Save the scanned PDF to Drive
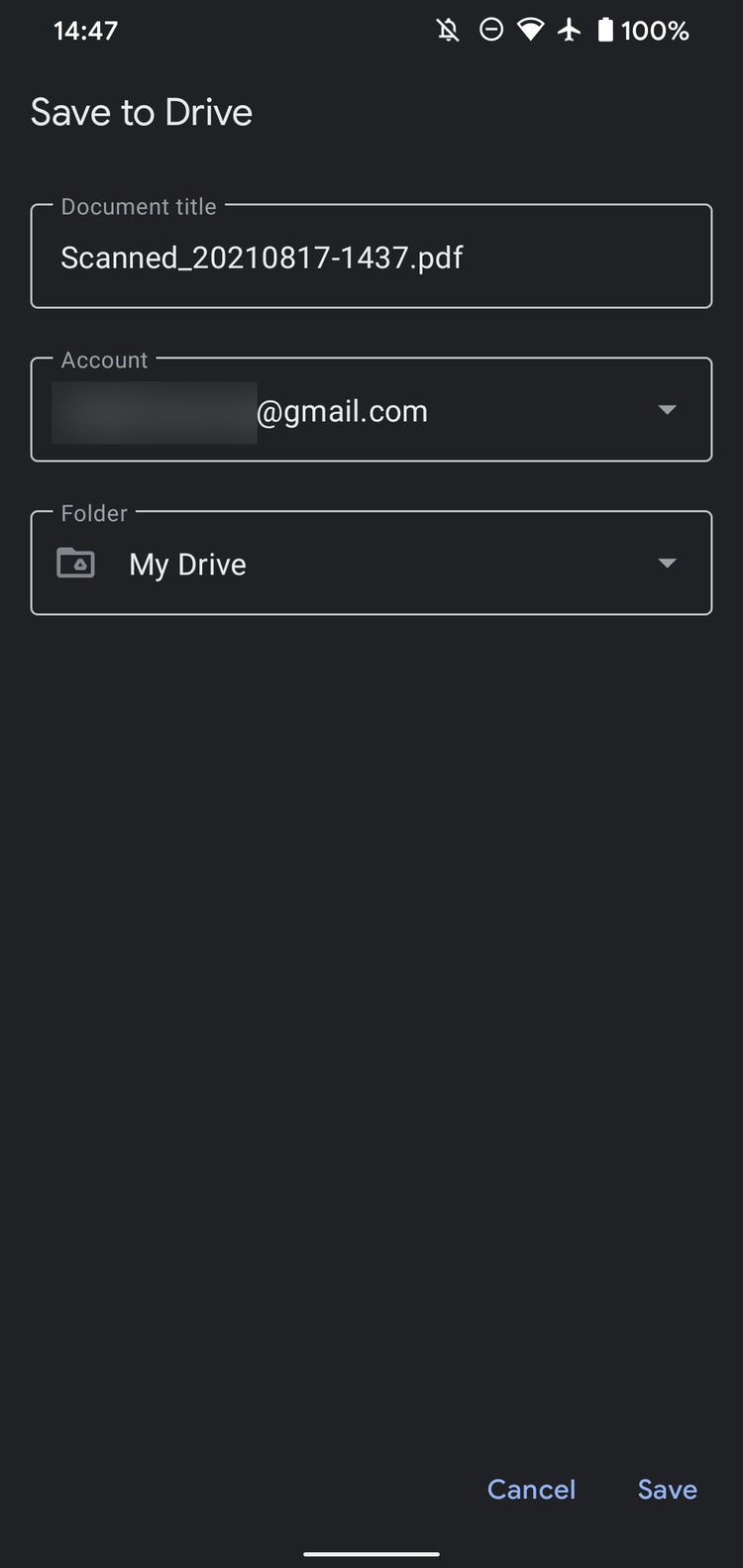 [667, 1489]
